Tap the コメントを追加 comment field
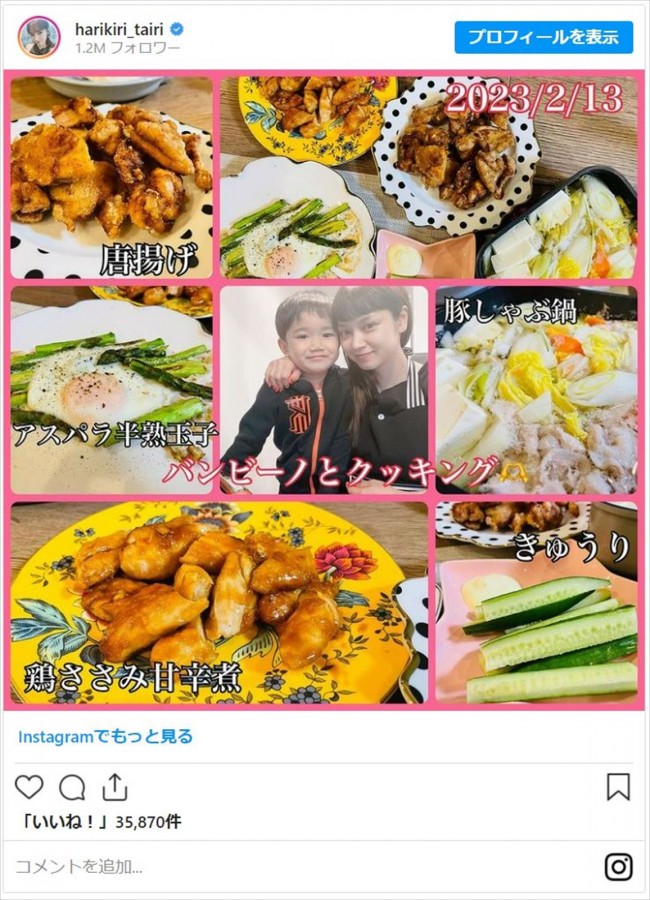 (x=300, y=866)
